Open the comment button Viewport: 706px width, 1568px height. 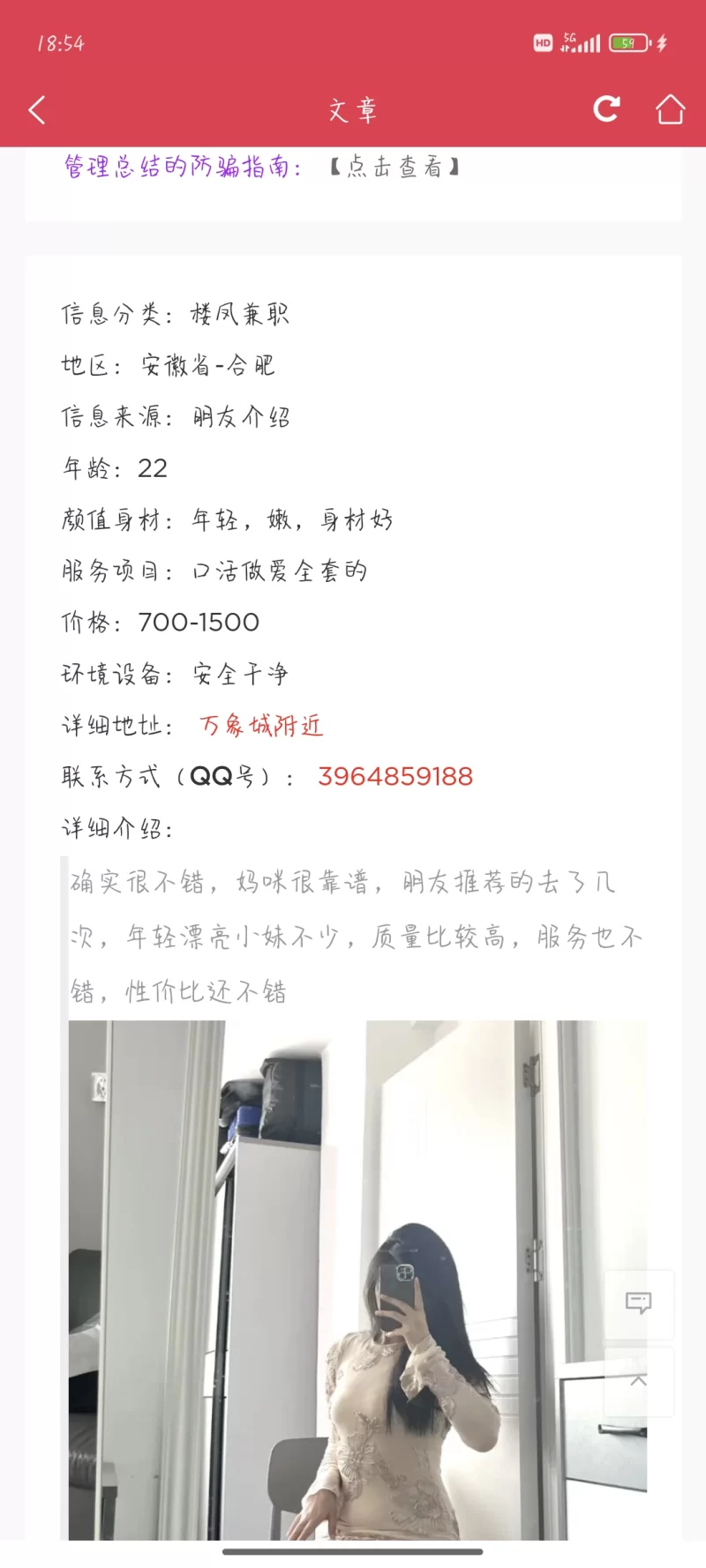pos(638,1303)
